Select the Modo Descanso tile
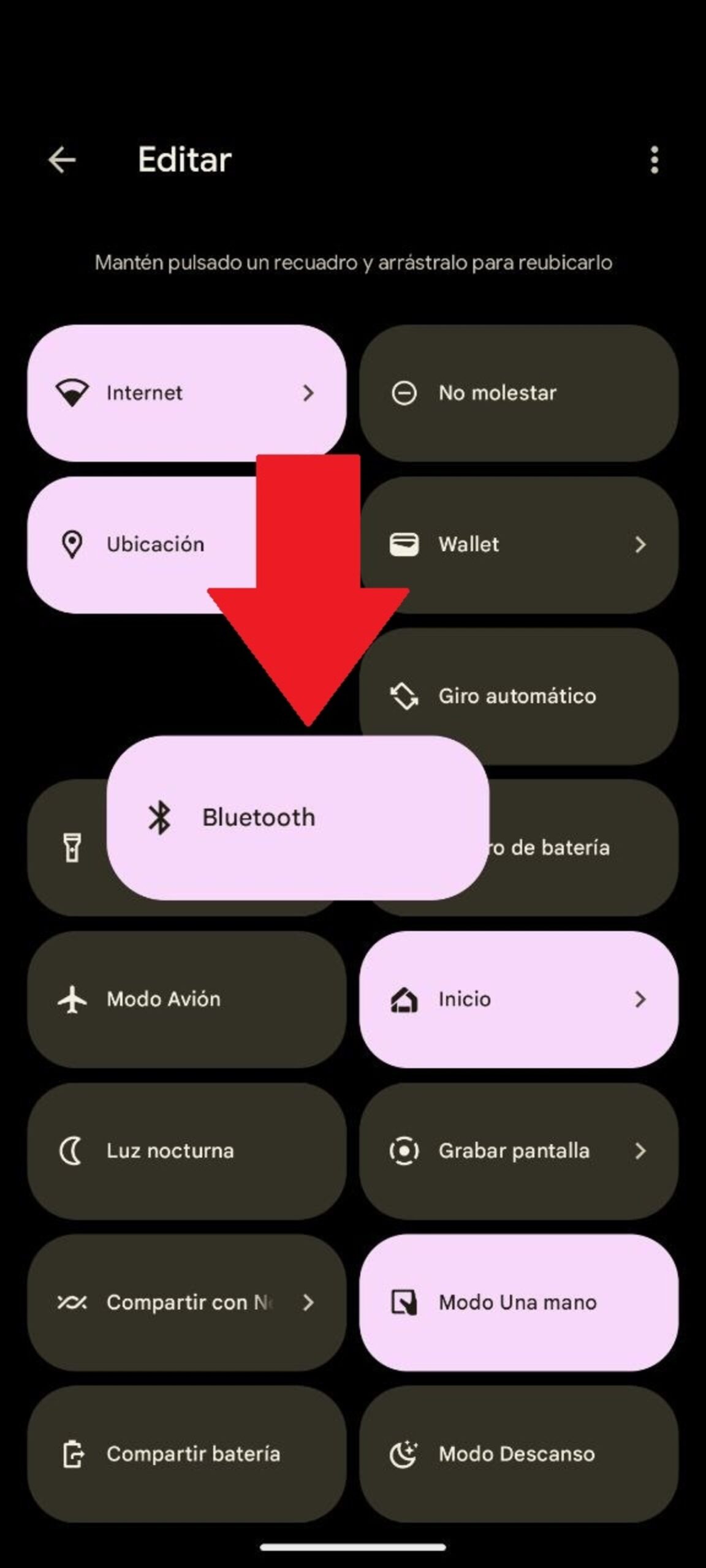706x1568 pixels. [x=518, y=1454]
